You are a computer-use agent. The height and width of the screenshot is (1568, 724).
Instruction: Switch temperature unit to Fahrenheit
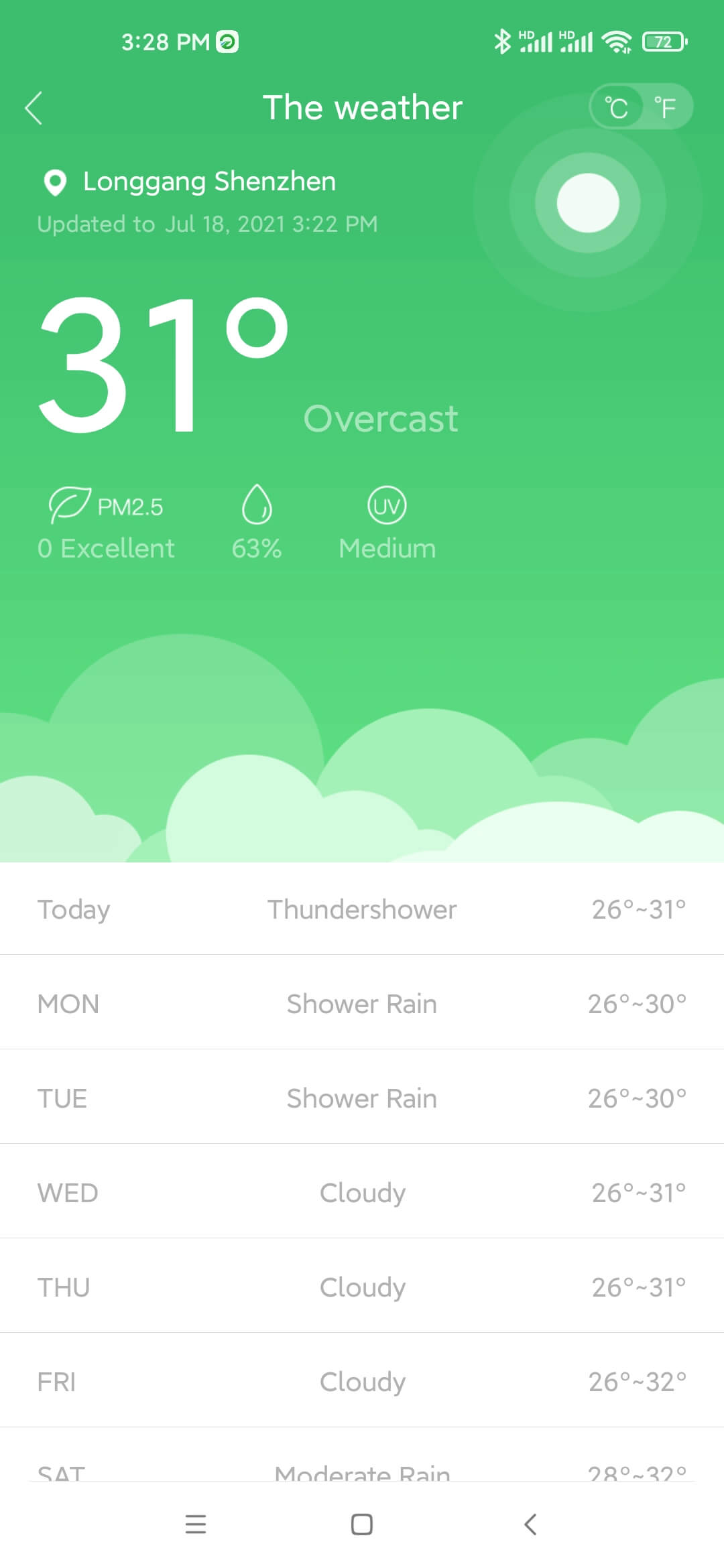(x=665, y=107)
